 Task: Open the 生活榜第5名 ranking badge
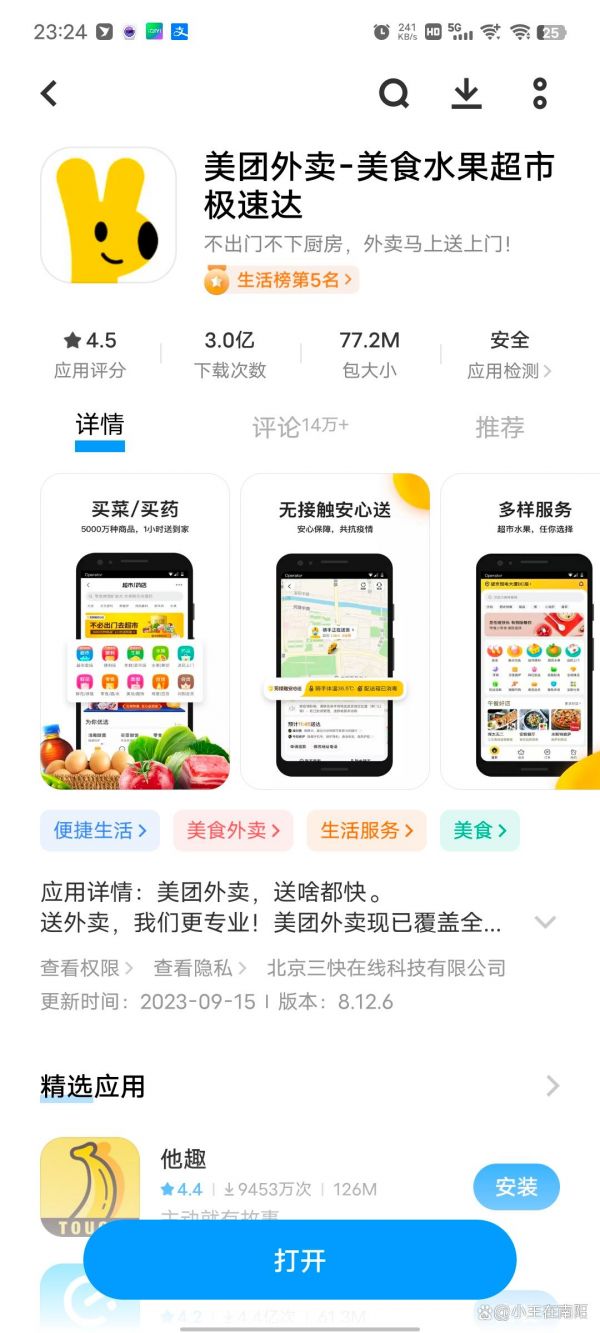click(x=281, y=280)
